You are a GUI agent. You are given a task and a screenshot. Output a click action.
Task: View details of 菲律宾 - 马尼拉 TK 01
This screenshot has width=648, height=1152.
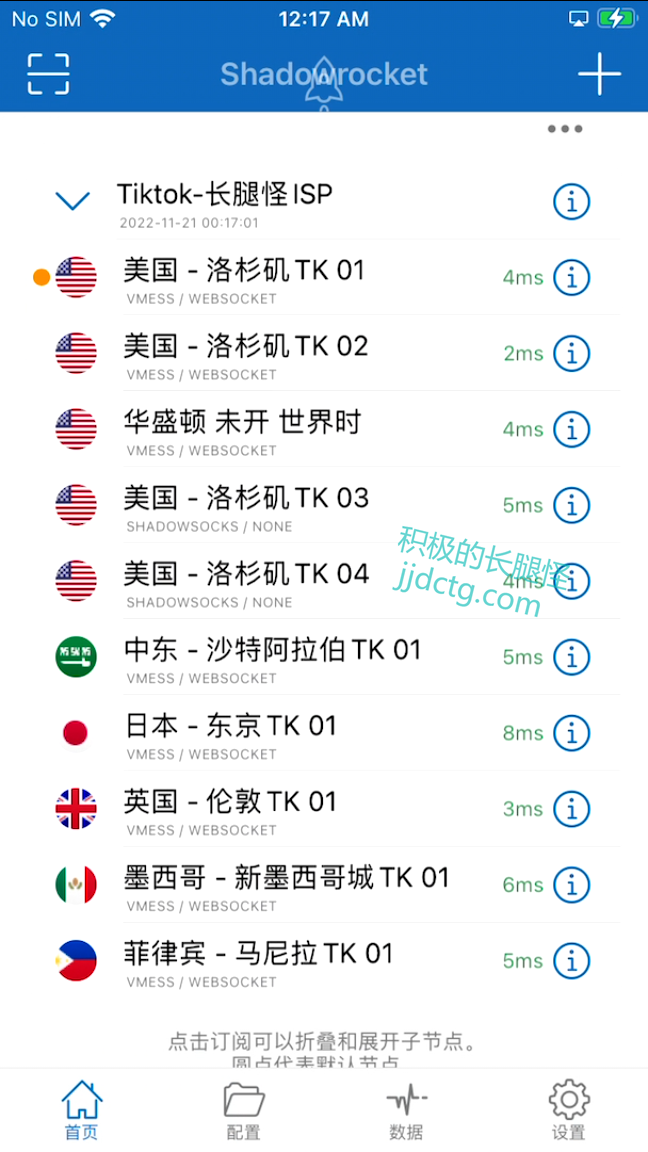[x=571, y=961]
